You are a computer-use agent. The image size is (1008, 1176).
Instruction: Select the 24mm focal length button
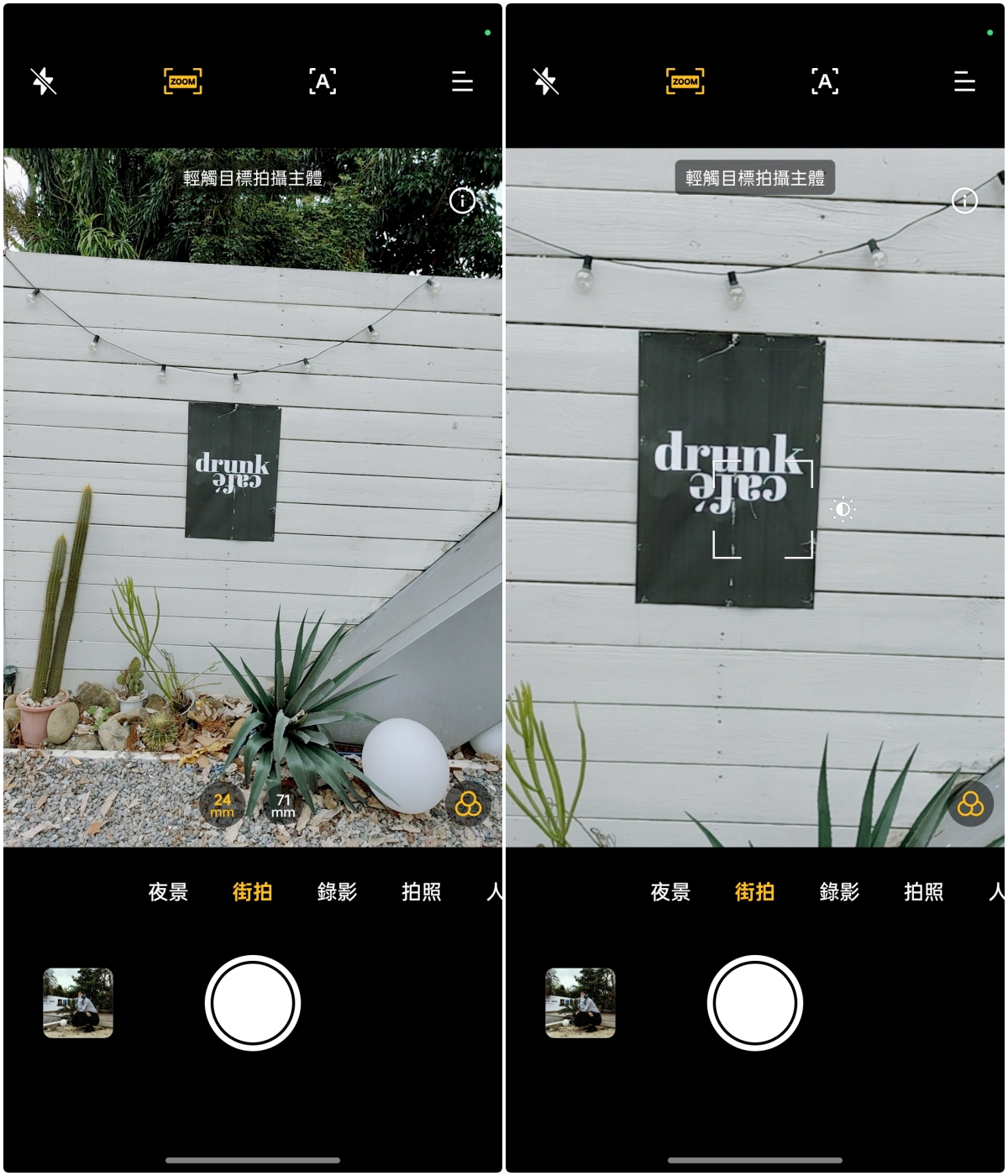coord(222,805)
